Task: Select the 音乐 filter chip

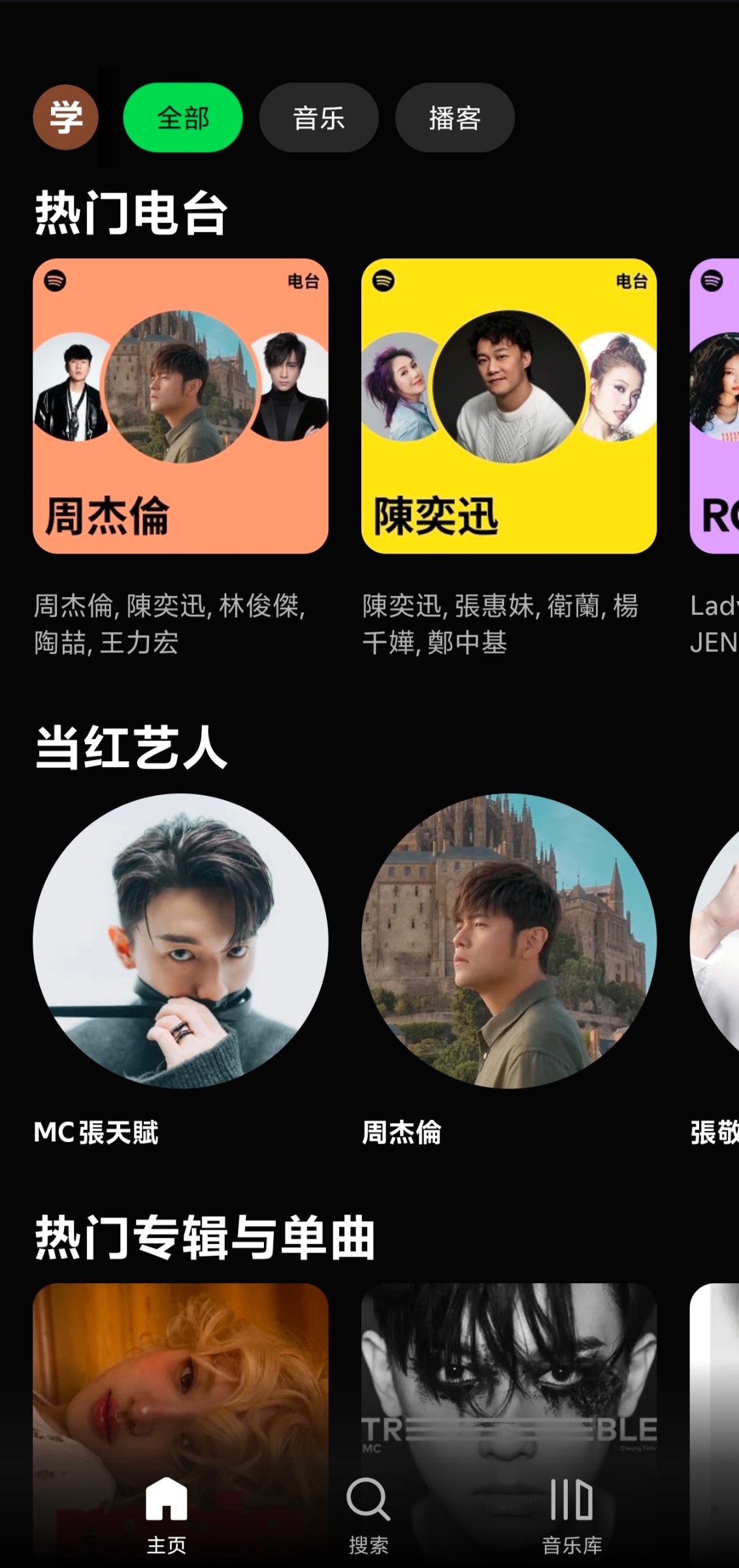Action: click(x=319, y=118)
